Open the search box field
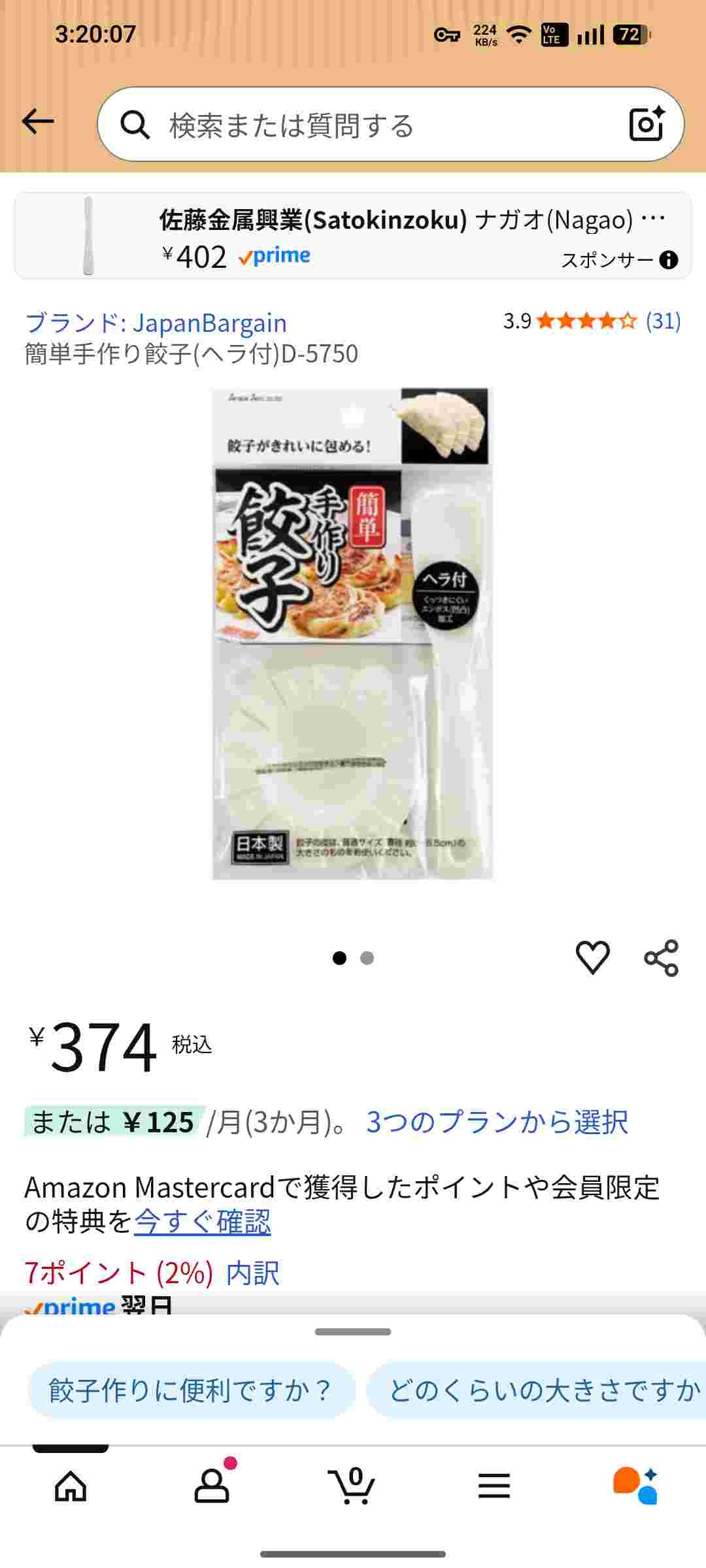The image size is (706, 1568). point(366,125)
